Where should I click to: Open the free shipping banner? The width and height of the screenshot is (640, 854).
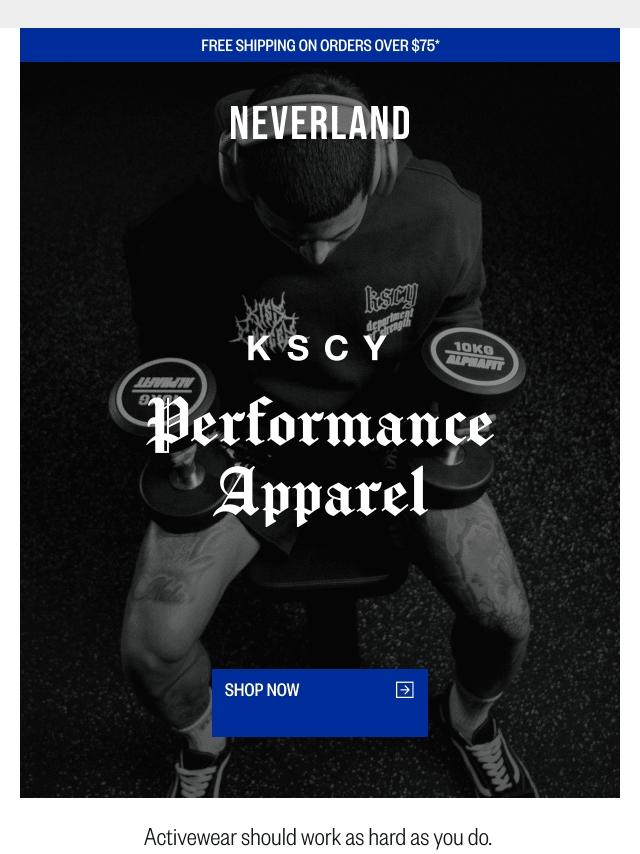coord(320,45)
